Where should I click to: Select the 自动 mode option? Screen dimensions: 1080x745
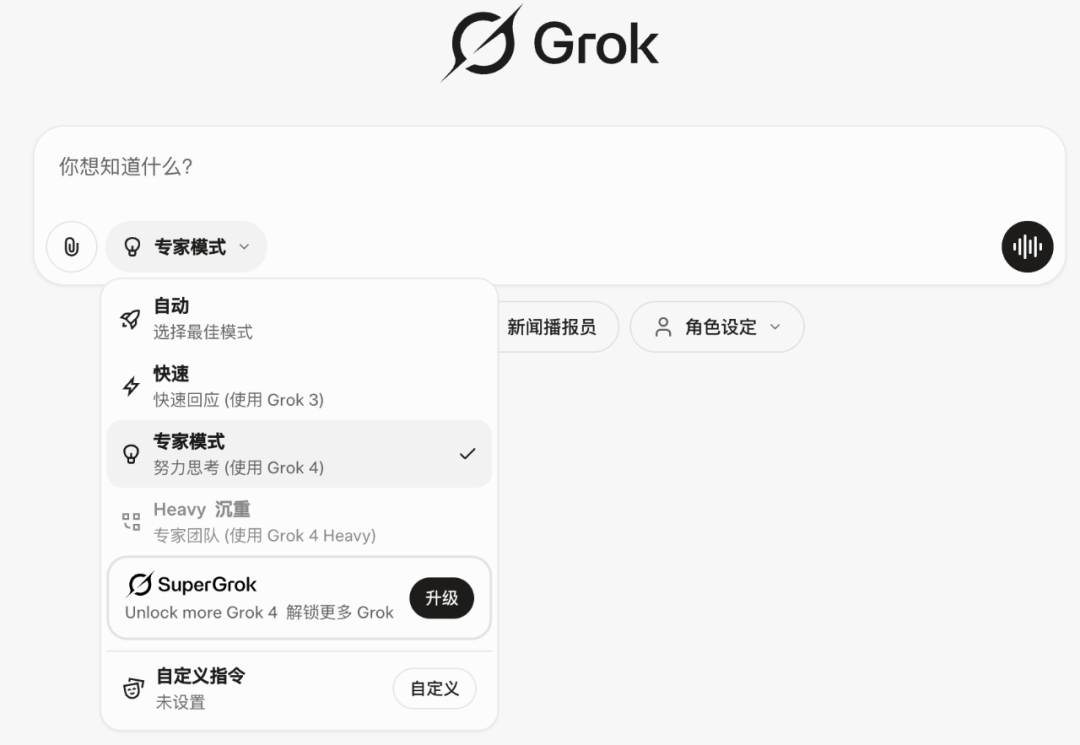click(x=299, y=318)
